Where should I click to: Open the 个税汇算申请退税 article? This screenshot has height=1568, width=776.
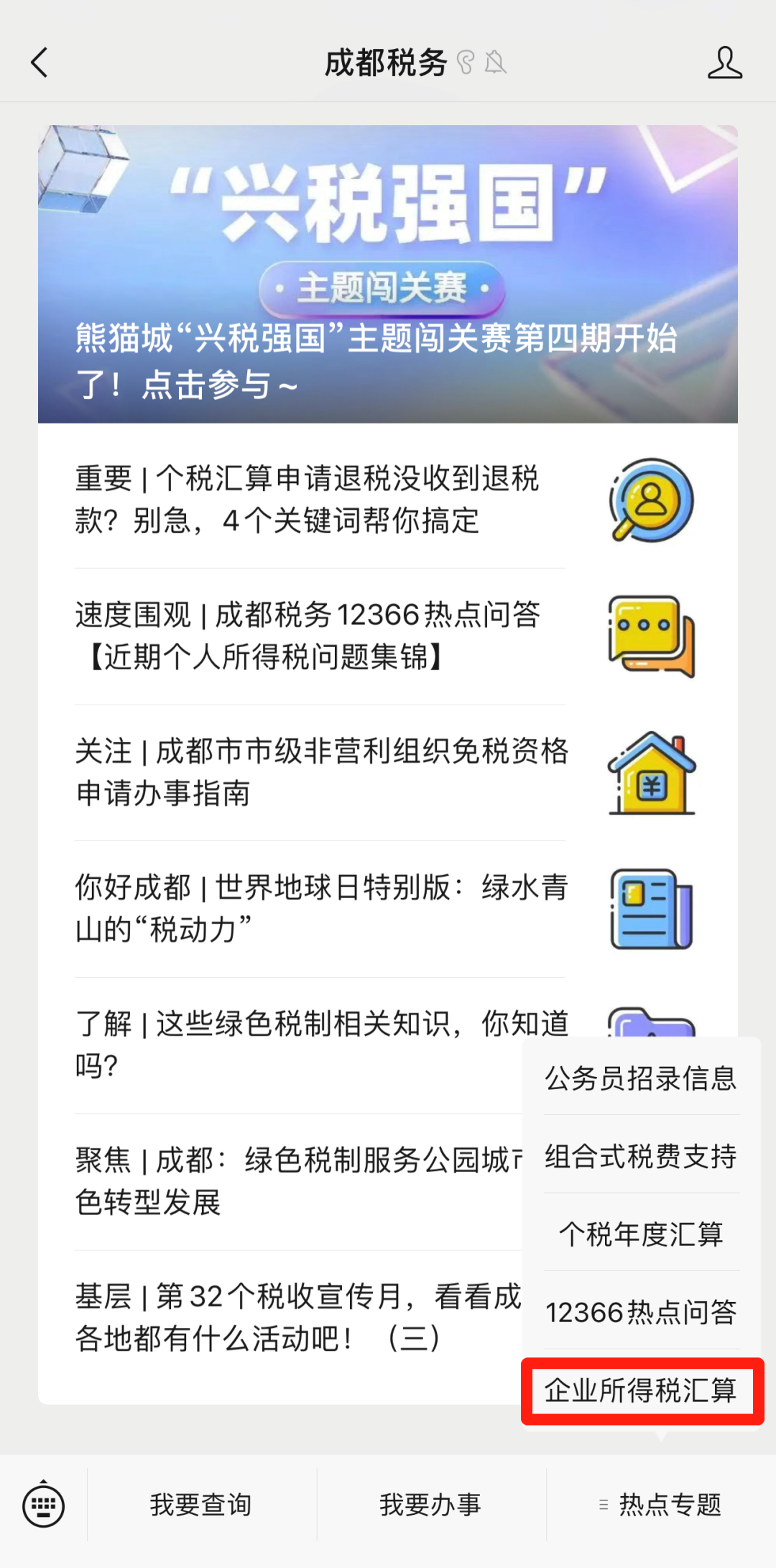[388, 500]
